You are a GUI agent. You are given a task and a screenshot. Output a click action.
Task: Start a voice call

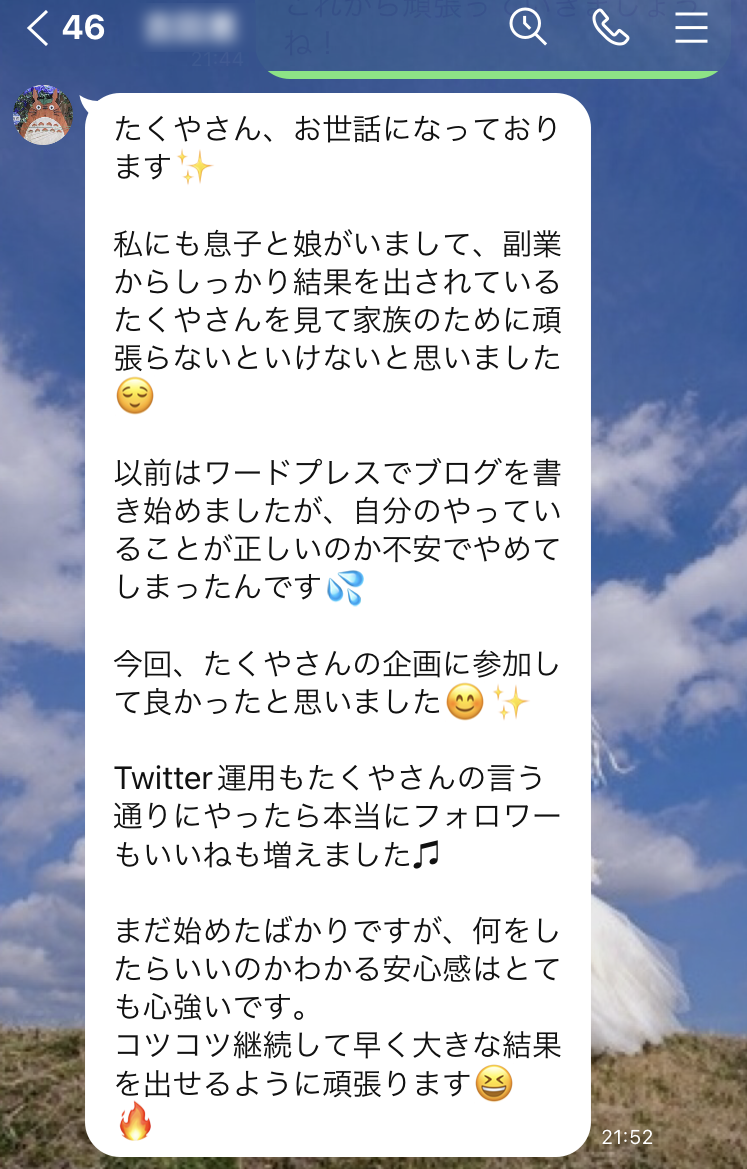coord(609,27)
